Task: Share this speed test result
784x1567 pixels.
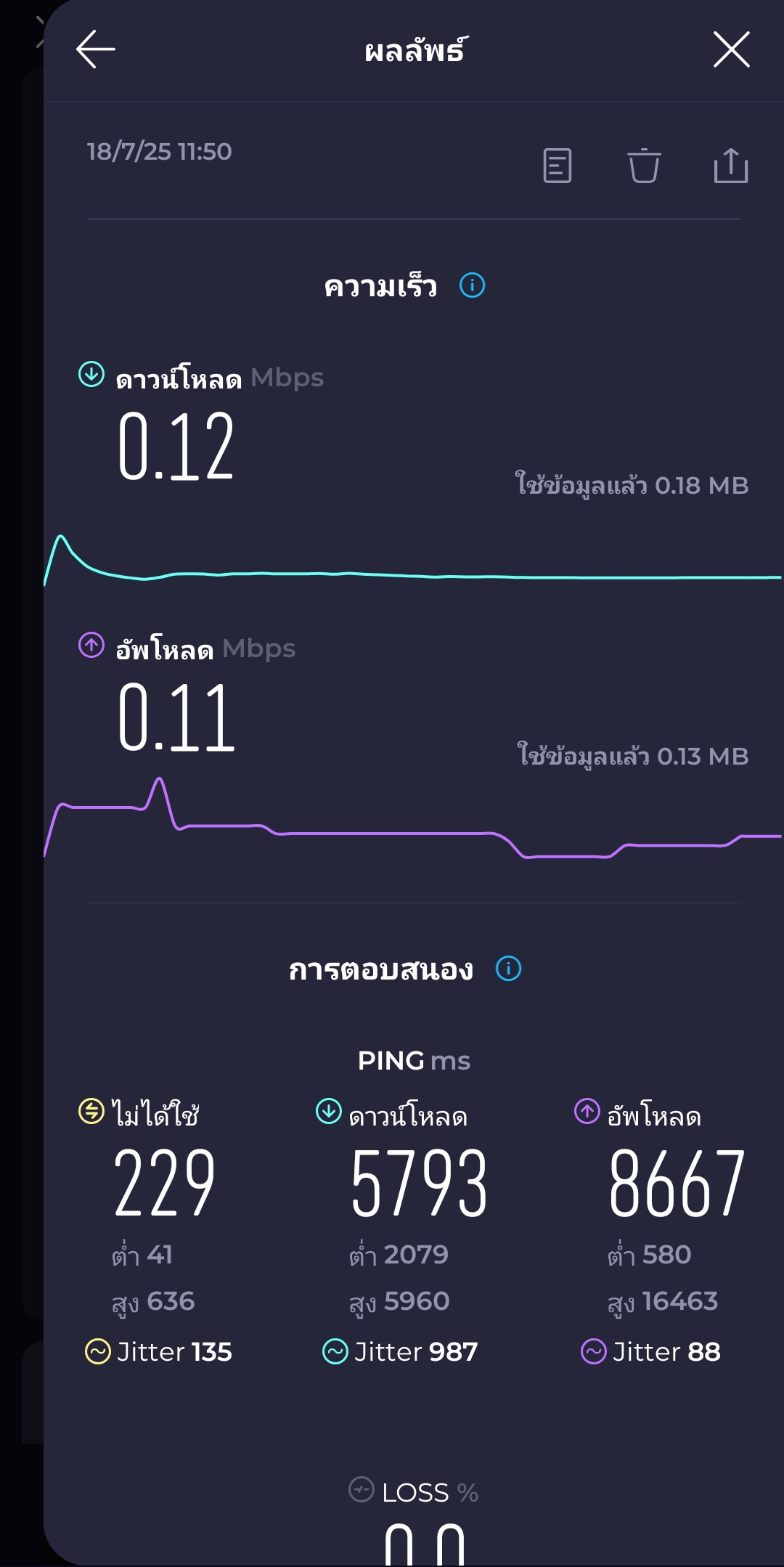Action: pyautogui.click(x=731, y=165)
